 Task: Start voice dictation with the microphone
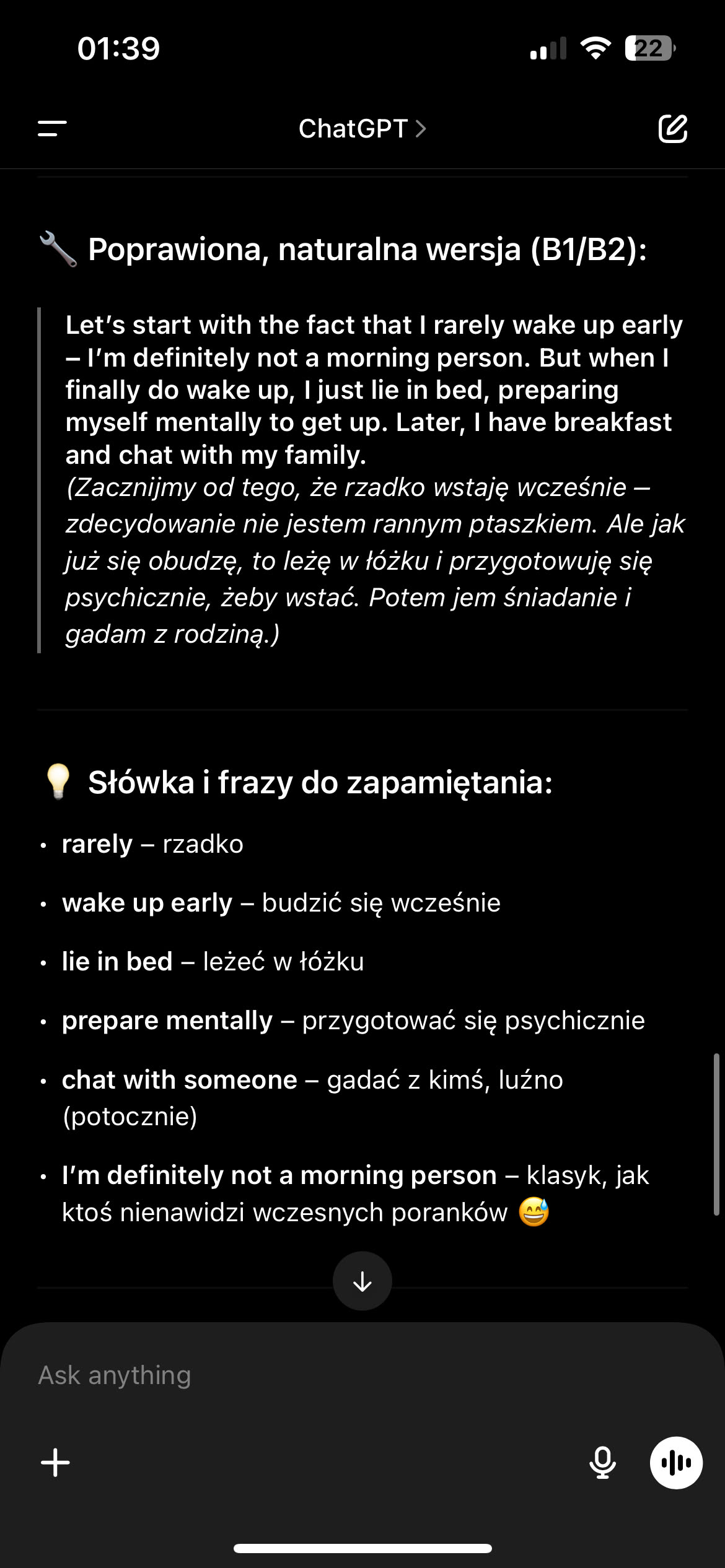[x=602, y=1463]
